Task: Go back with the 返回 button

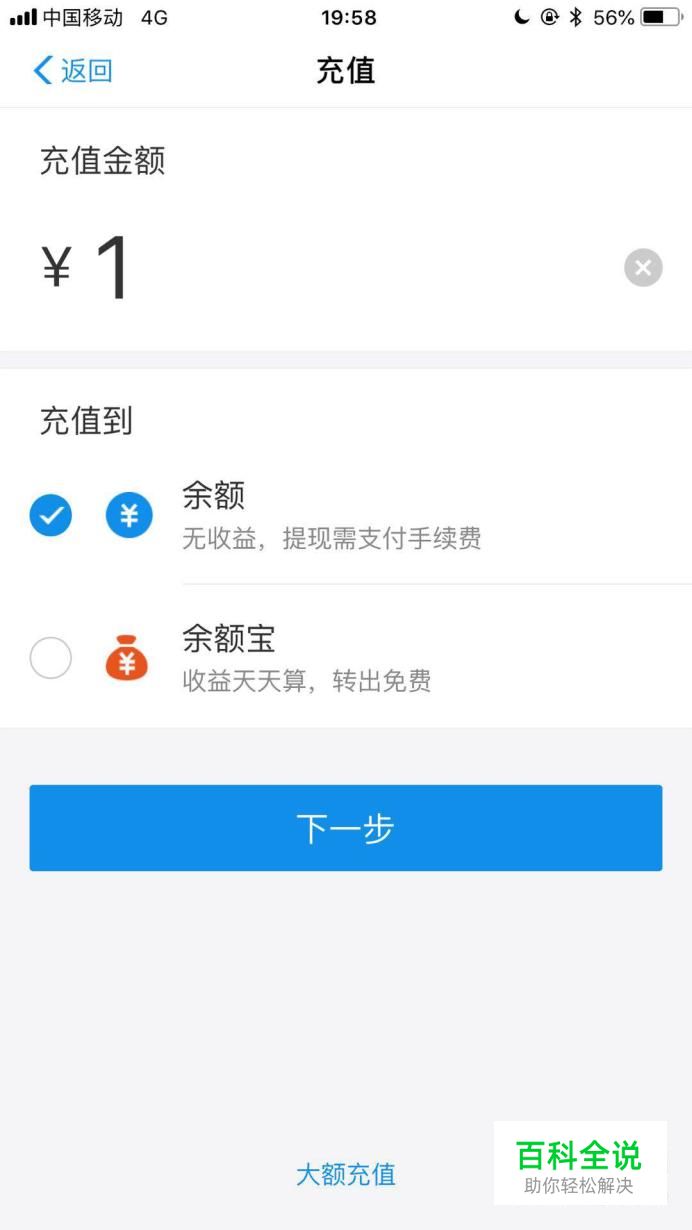Action: [73, 71]
